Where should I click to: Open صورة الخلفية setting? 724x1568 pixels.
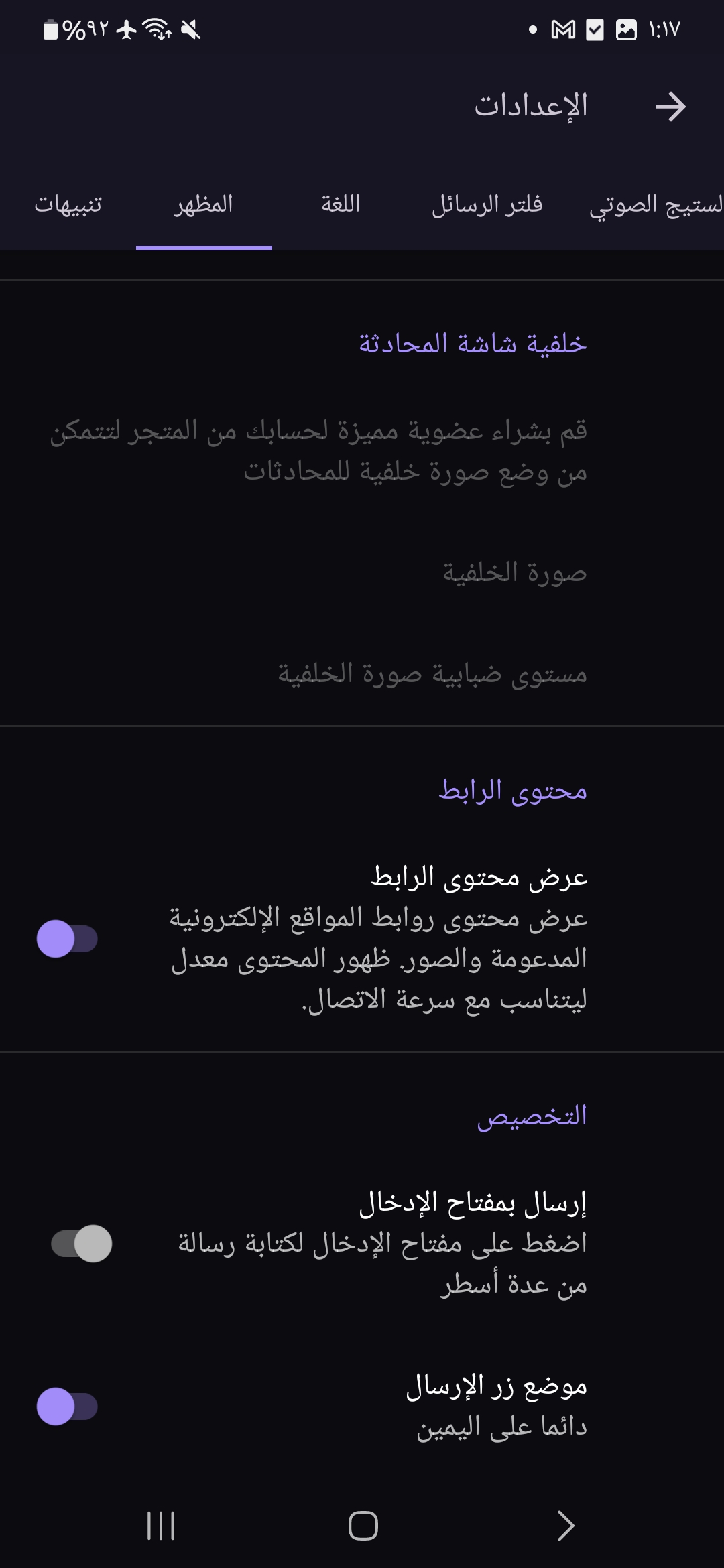click(x=514, y=573)
